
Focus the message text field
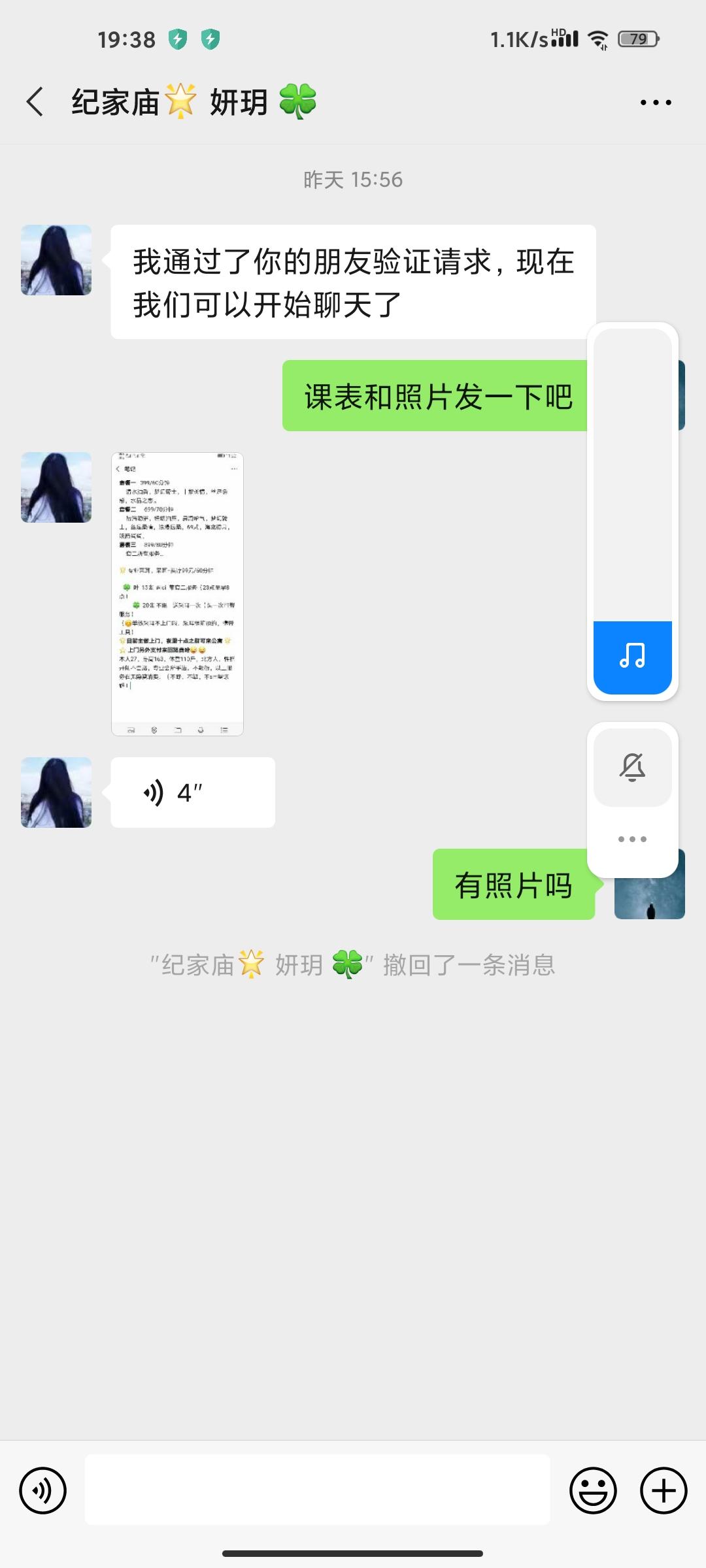(318, 1490)
